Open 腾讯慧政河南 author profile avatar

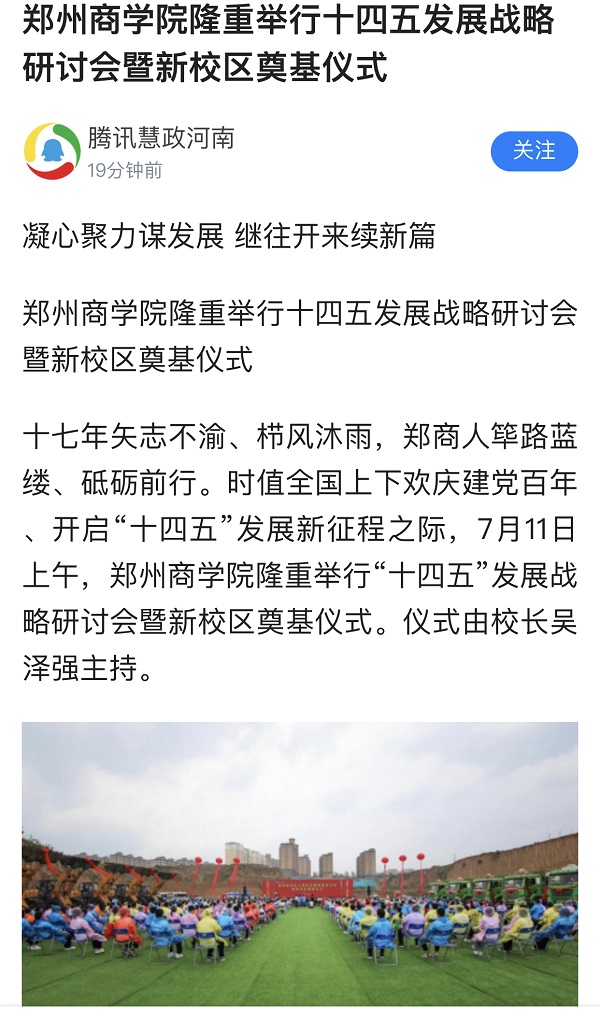coord(52,151)
